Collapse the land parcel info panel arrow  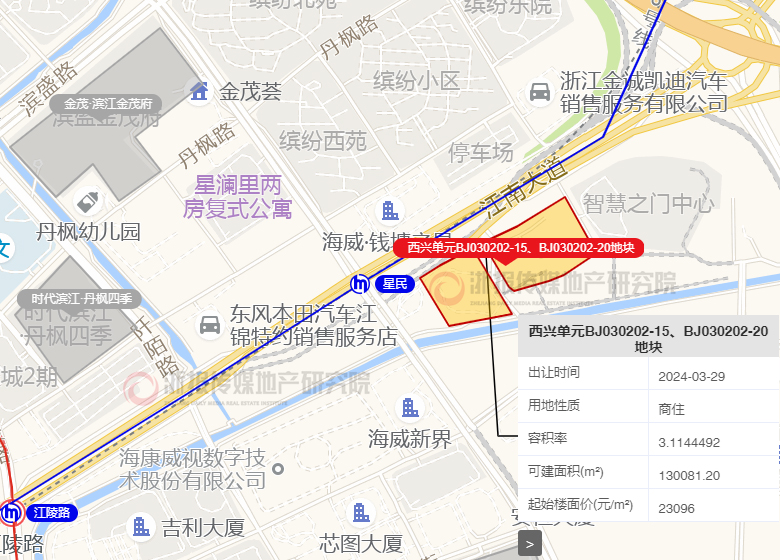point(530,544)
